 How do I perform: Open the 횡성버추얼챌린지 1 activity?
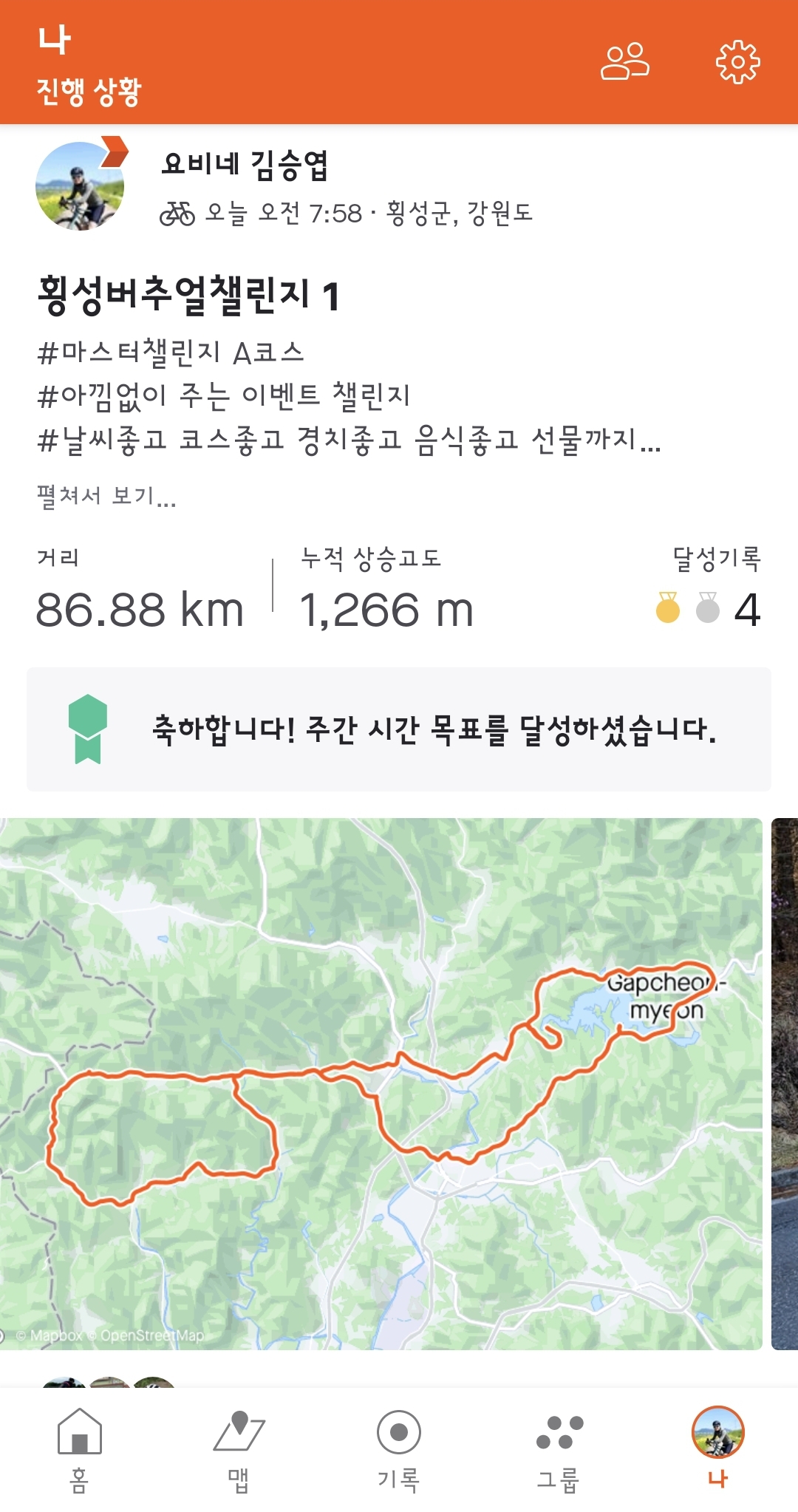pyautogui.click(x=189, y=296)
